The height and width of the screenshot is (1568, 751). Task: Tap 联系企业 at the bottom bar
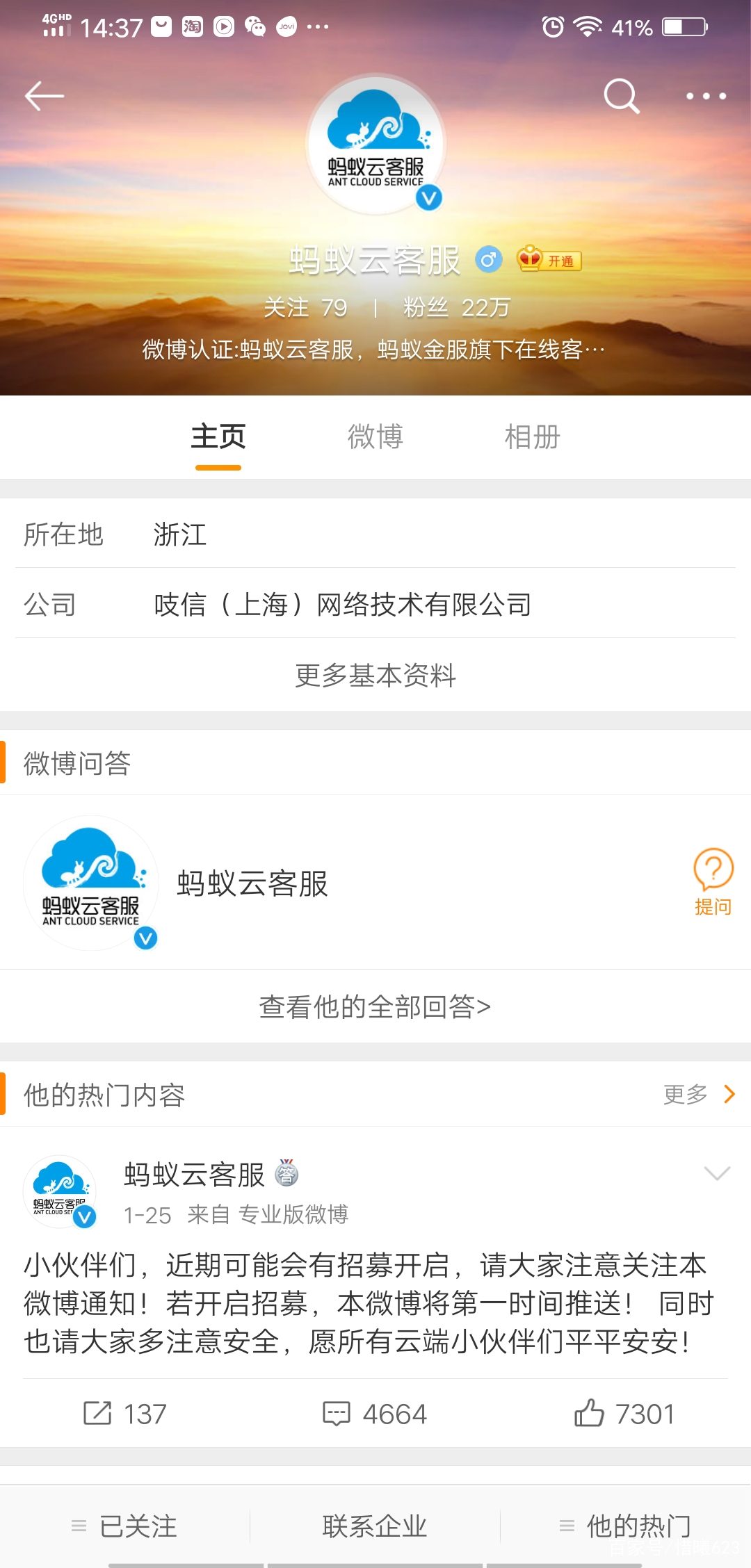375,1526
